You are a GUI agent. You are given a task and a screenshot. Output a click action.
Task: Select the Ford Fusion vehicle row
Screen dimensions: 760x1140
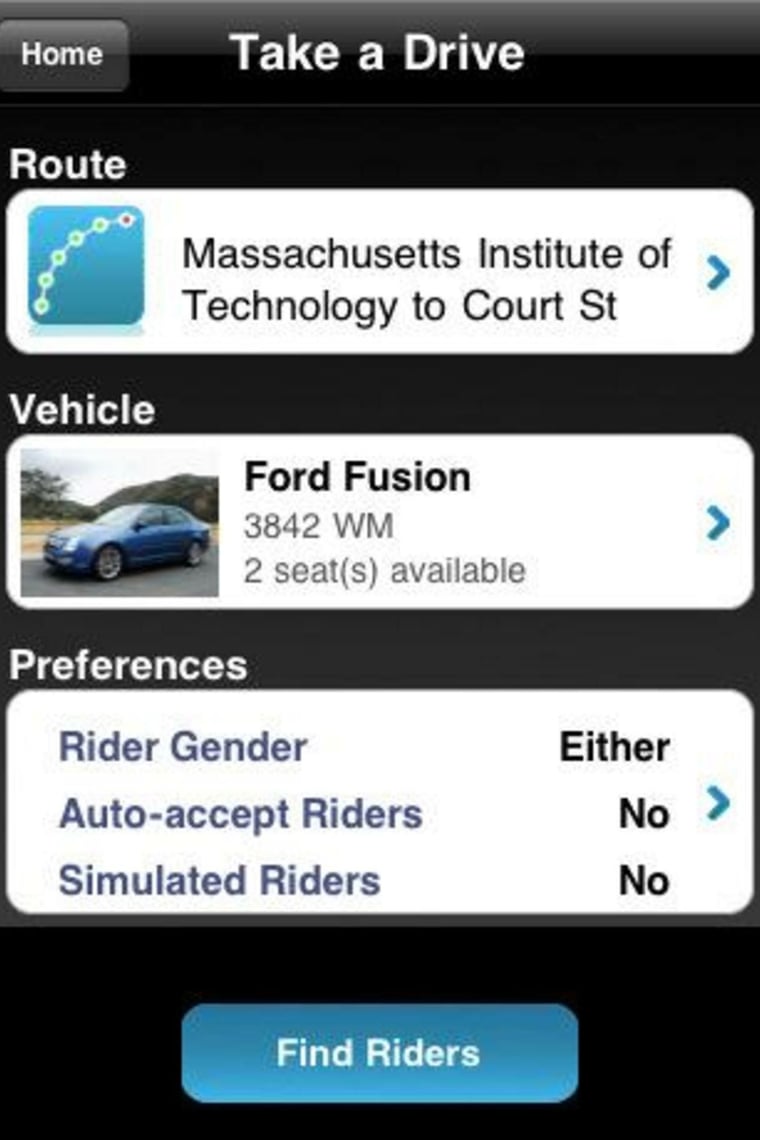point(380,522)
